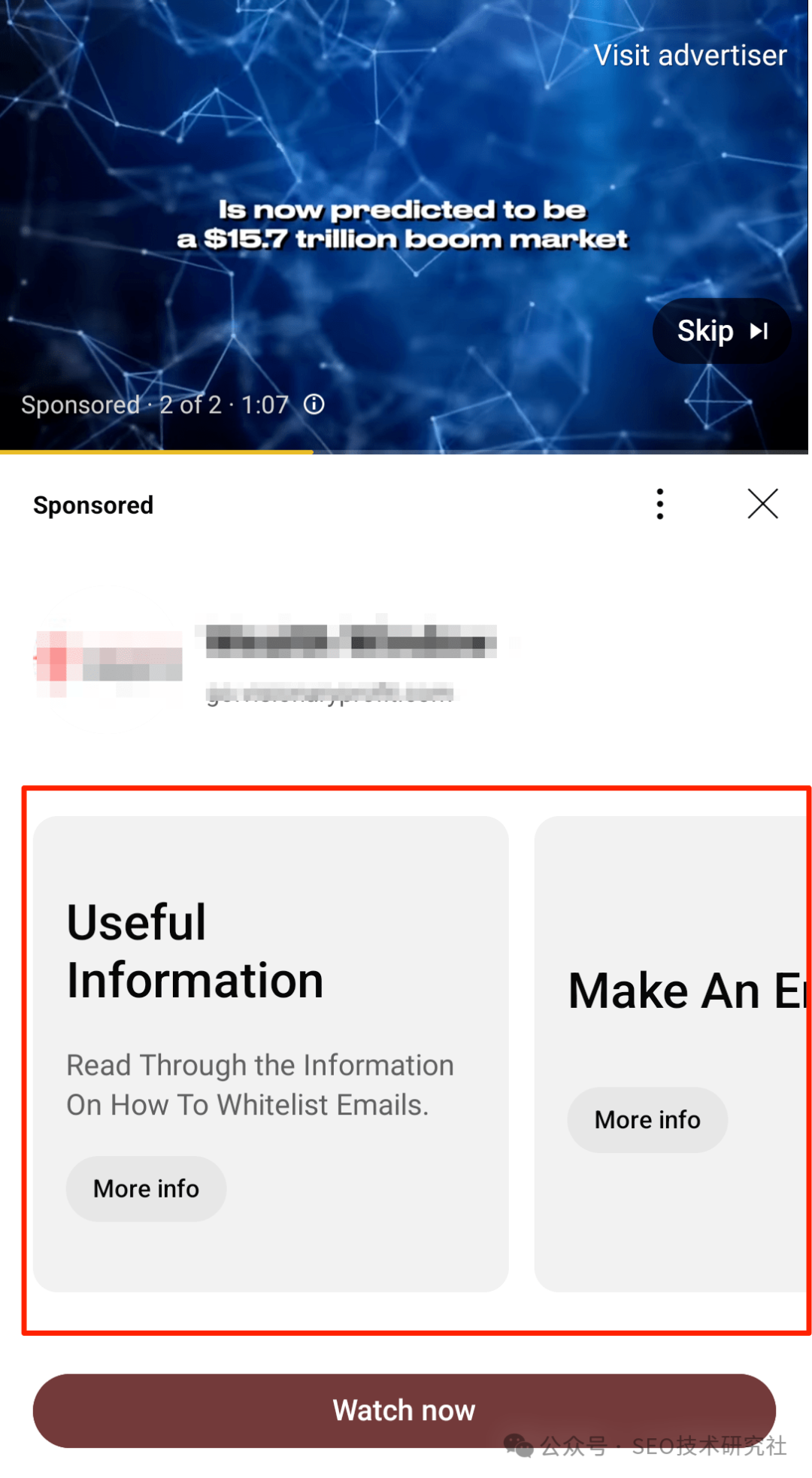The image size is (812, 1478).
Task: Tap Visit advertiser link on video
Action: 689,55
